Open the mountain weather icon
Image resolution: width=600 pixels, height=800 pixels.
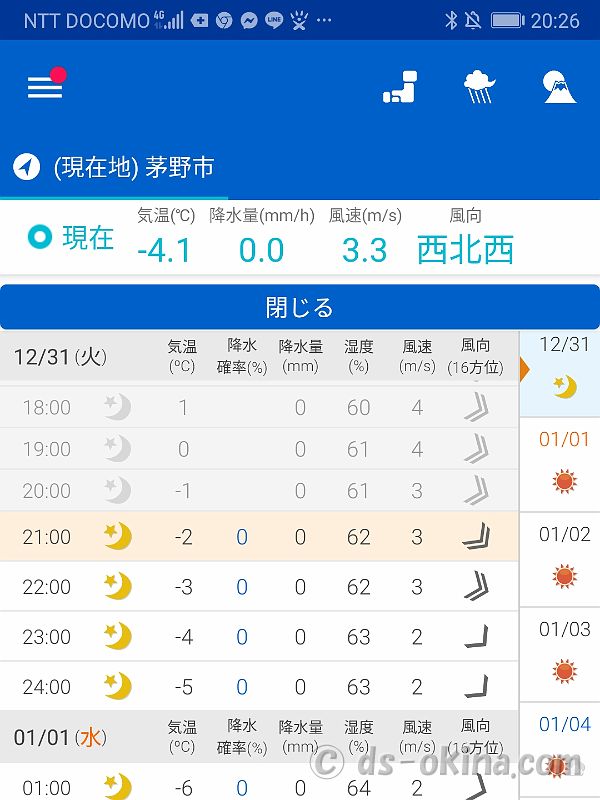559,87
